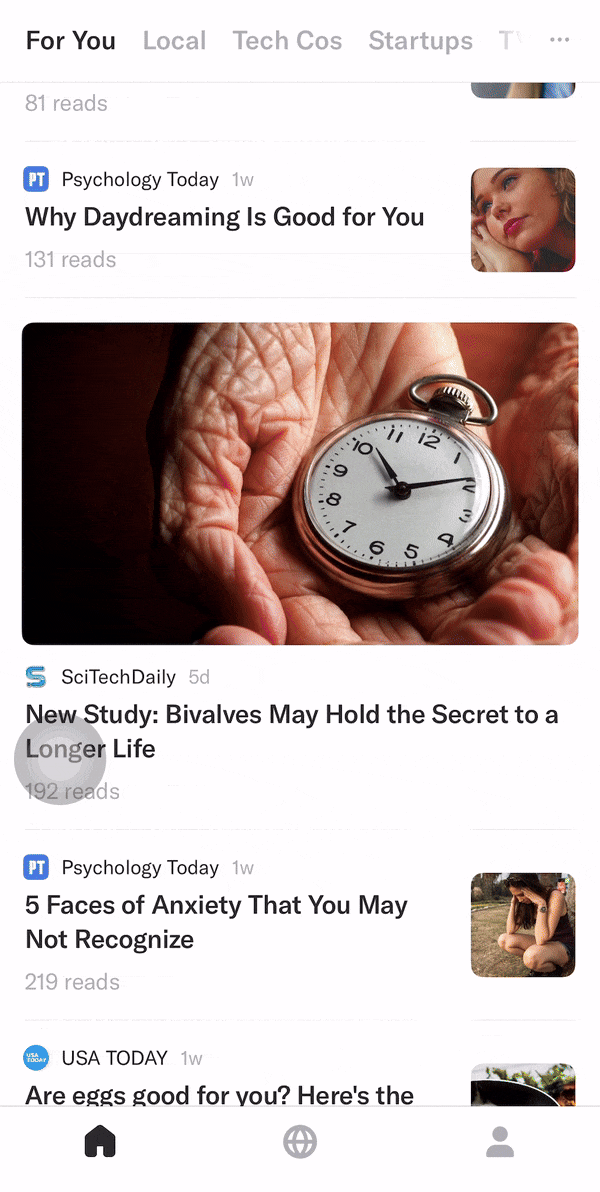This screenshot has height=1192, width=600.
Task: Open the Why Daydreaming Is Good article
Action: 224,217
